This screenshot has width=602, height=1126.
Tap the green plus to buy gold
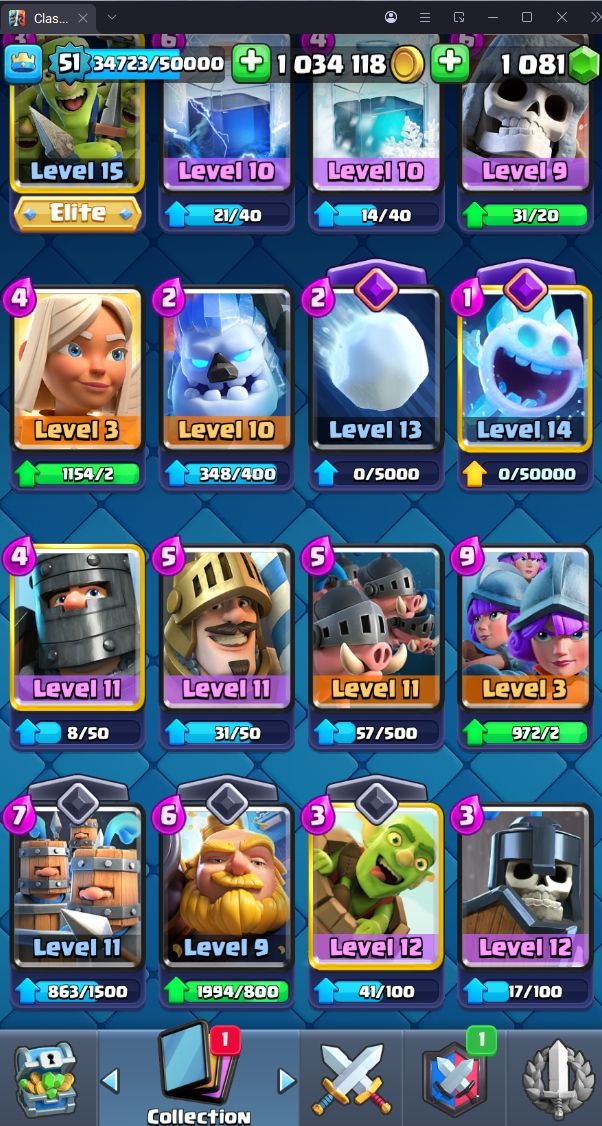tap(251, 64)
